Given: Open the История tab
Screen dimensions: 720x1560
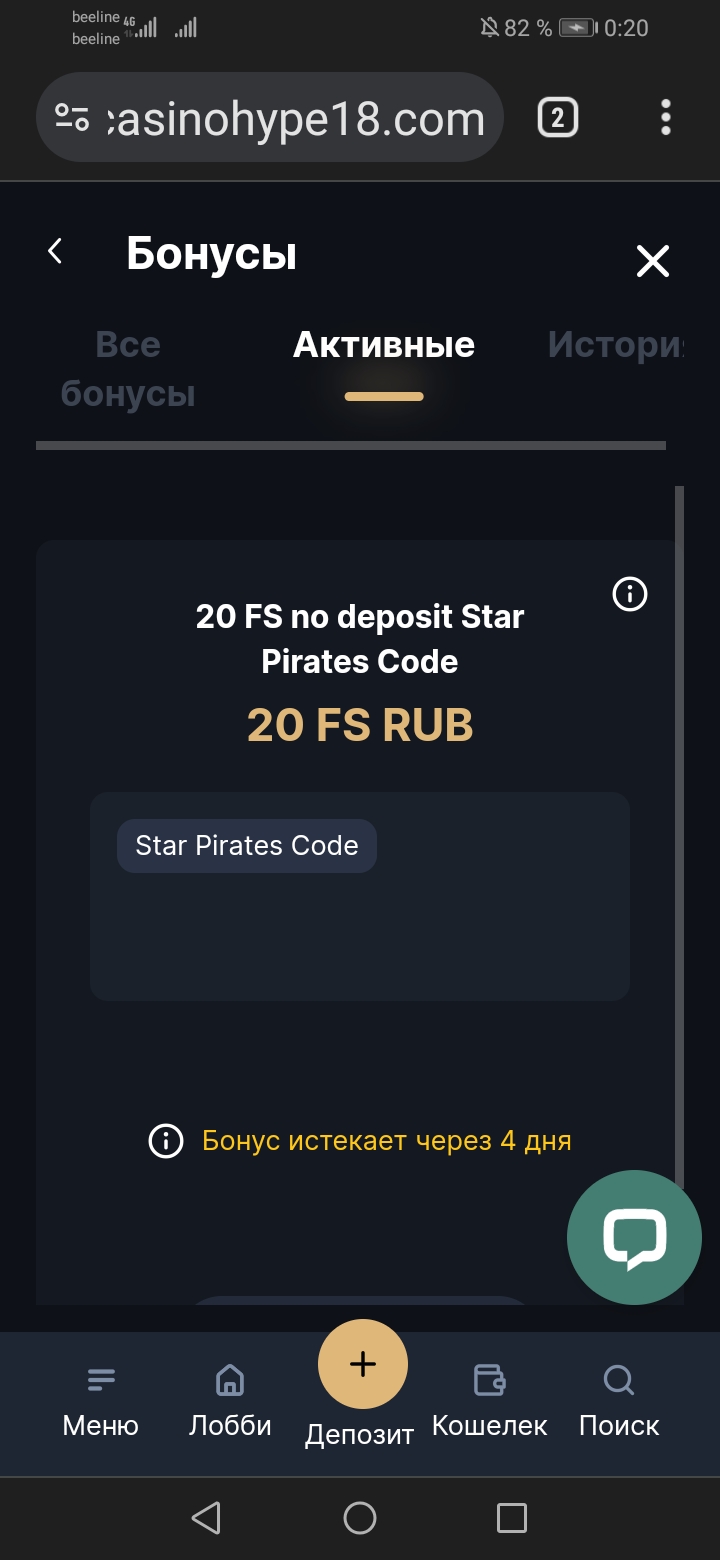Looking at the screenshot, I should 614,346.
